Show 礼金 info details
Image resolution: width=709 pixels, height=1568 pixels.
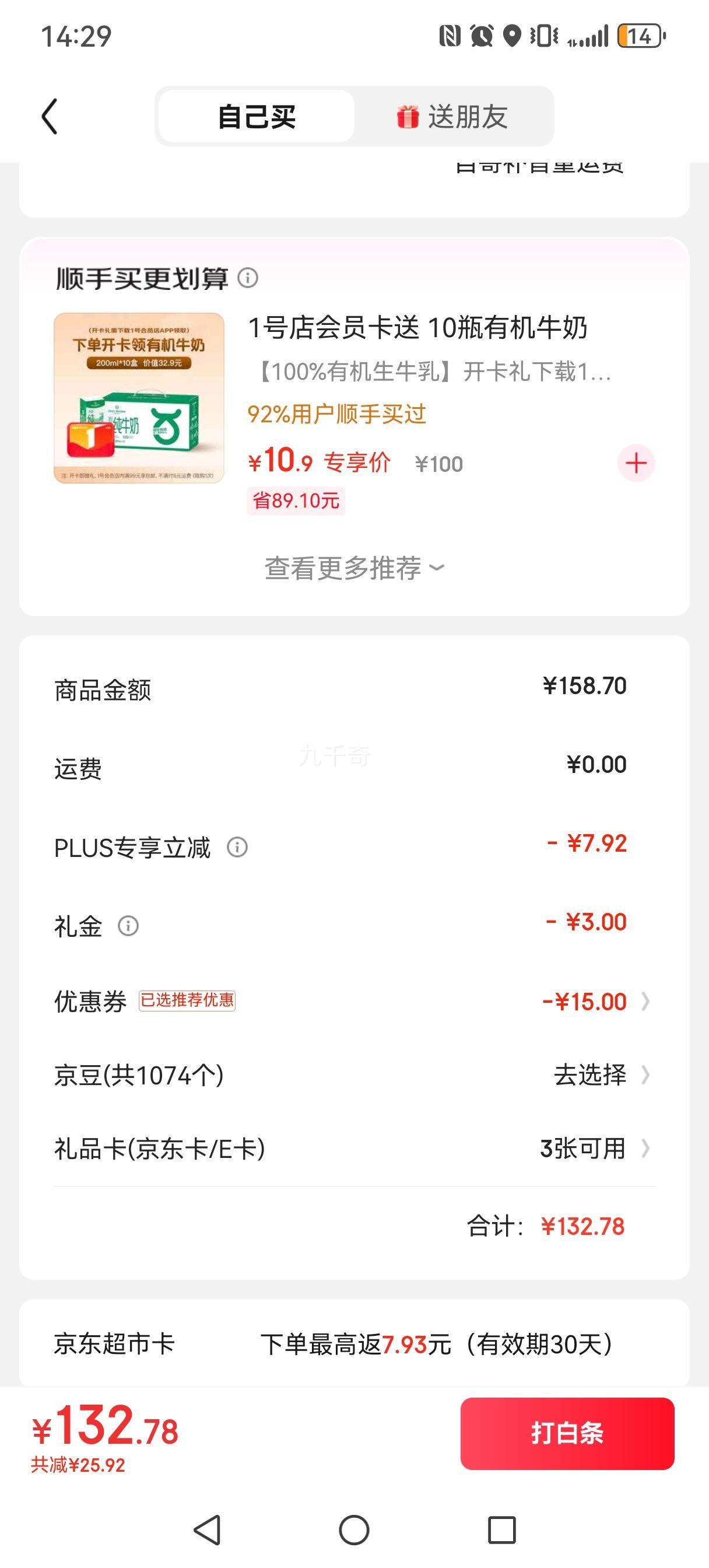tap(128, 926)
